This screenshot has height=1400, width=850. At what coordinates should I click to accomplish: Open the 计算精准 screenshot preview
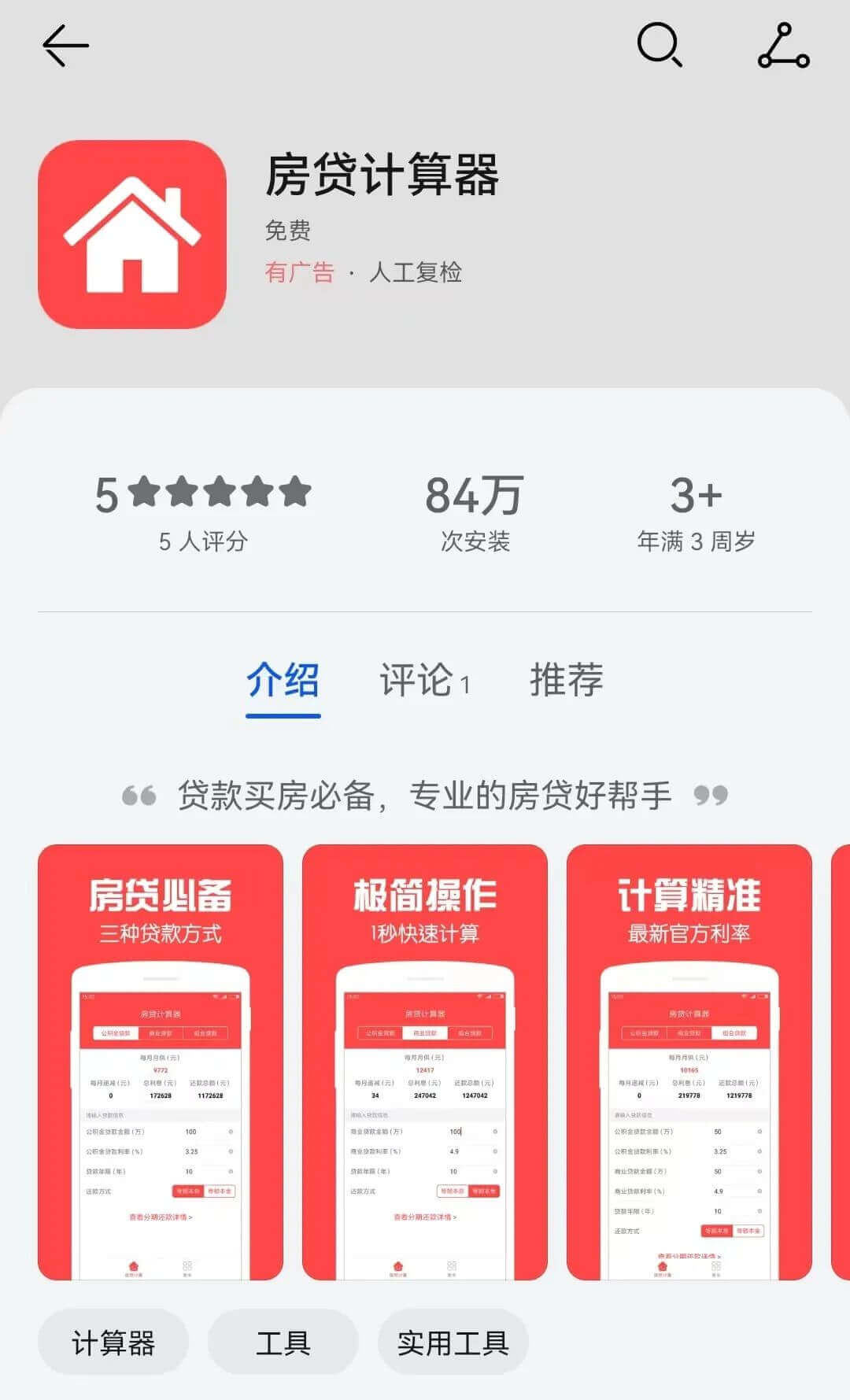point(689,1062)
